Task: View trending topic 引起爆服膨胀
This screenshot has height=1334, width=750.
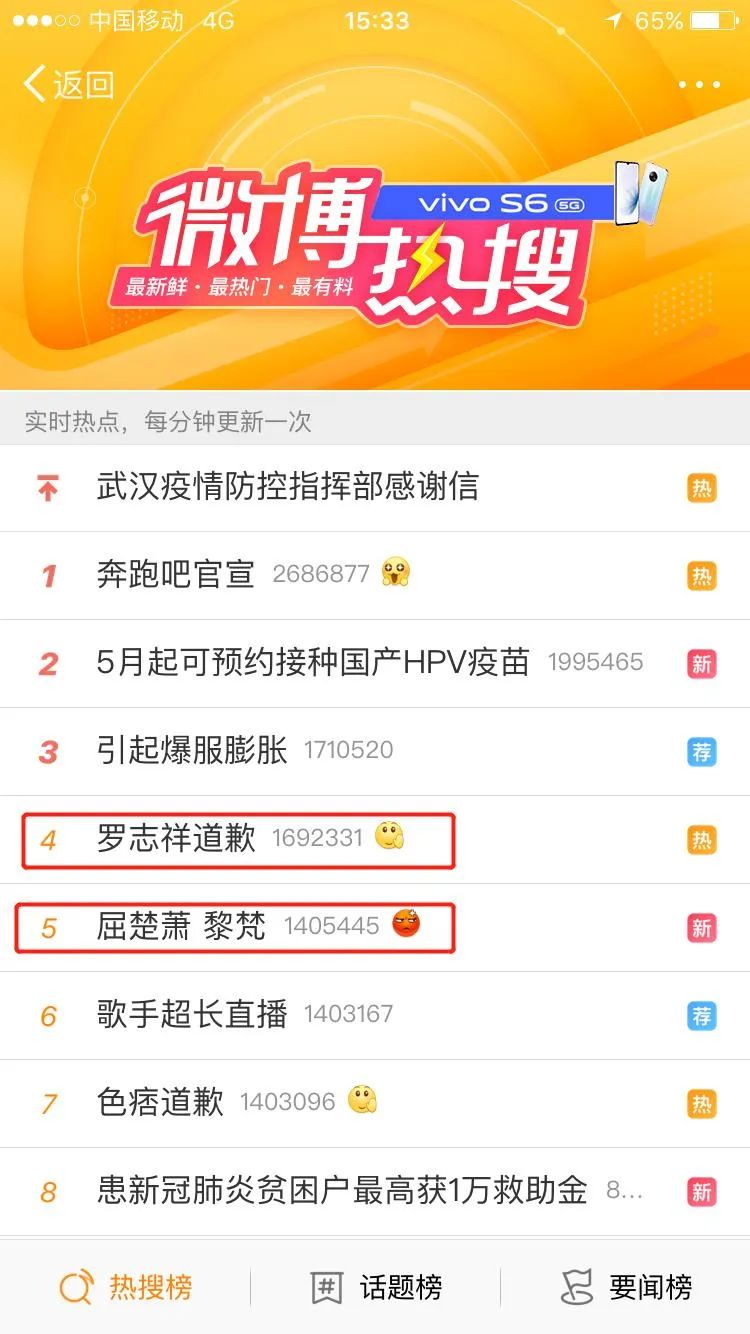Action: pos(192,751)
